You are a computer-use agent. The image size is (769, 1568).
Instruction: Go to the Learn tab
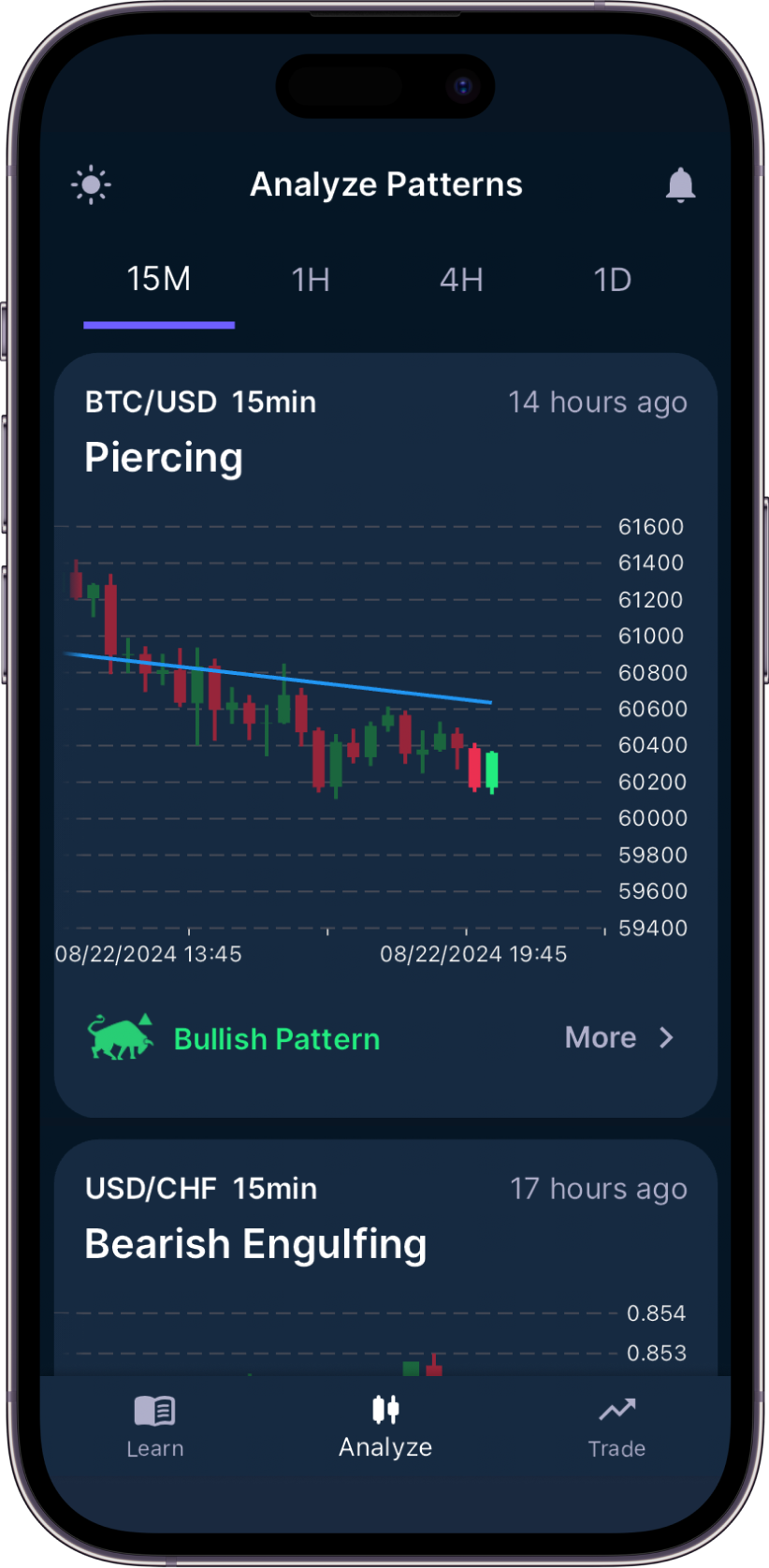tap(155, 1427)
